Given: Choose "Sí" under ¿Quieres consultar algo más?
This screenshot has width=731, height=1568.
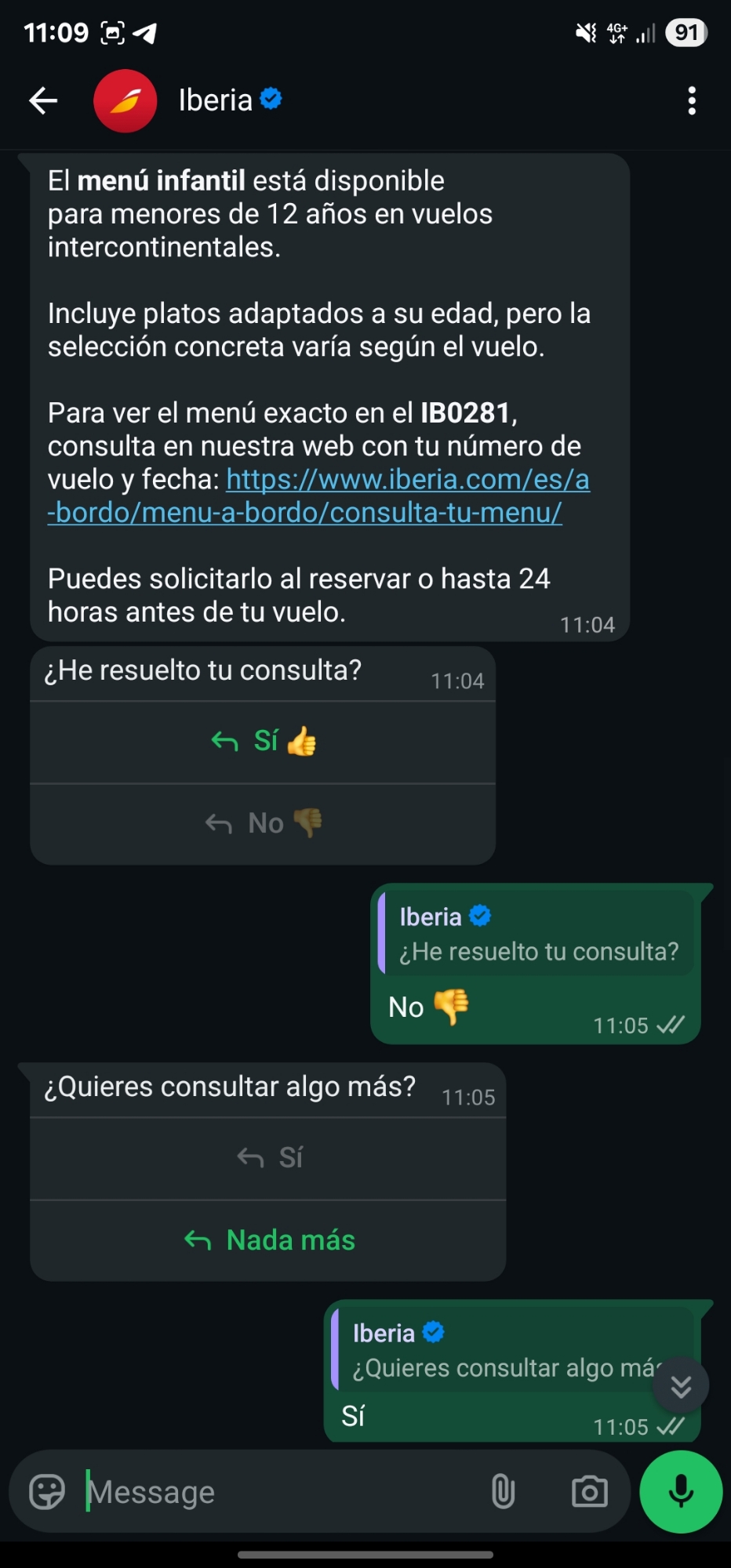Looking at the screenshot, I should tap(268, 1158).
